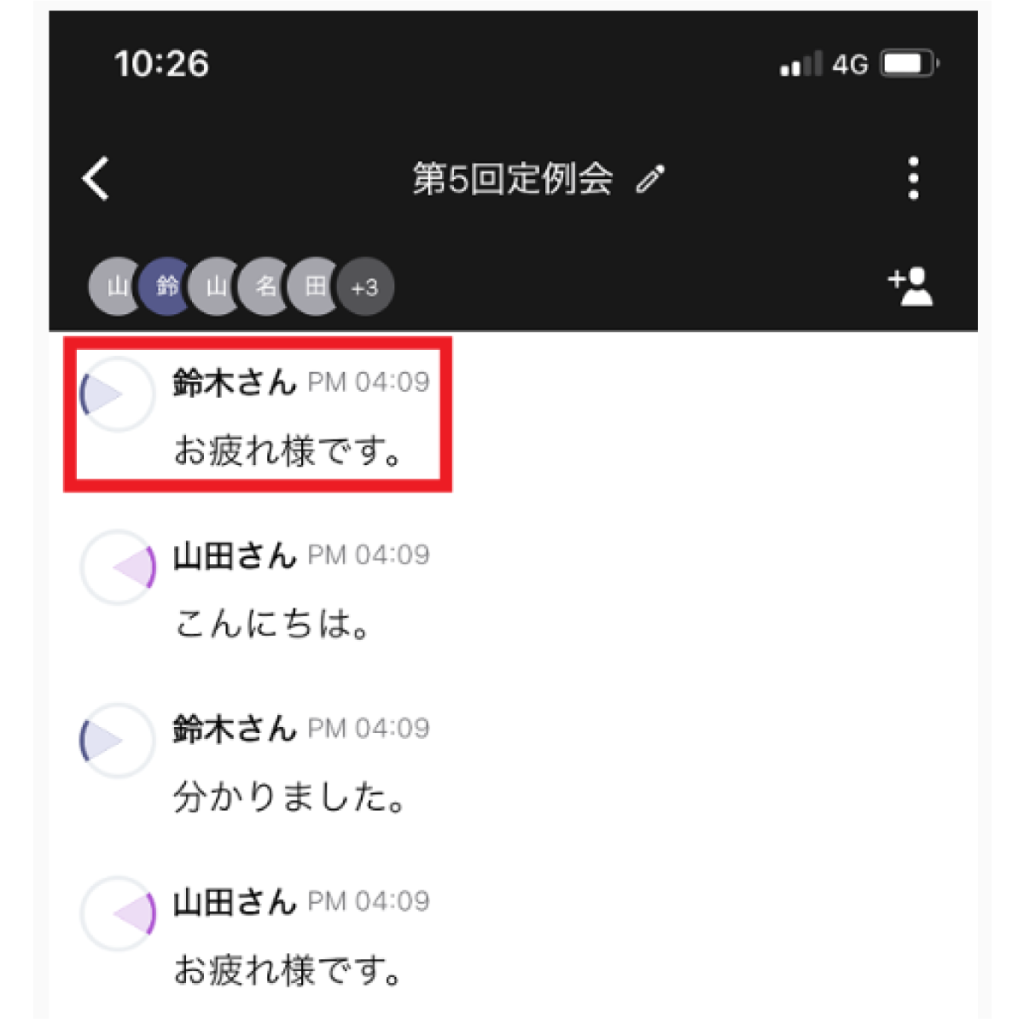Play 山田さん's "こんにちは。" audio
1024x1024 pixels.
click(x=118, y=568)
